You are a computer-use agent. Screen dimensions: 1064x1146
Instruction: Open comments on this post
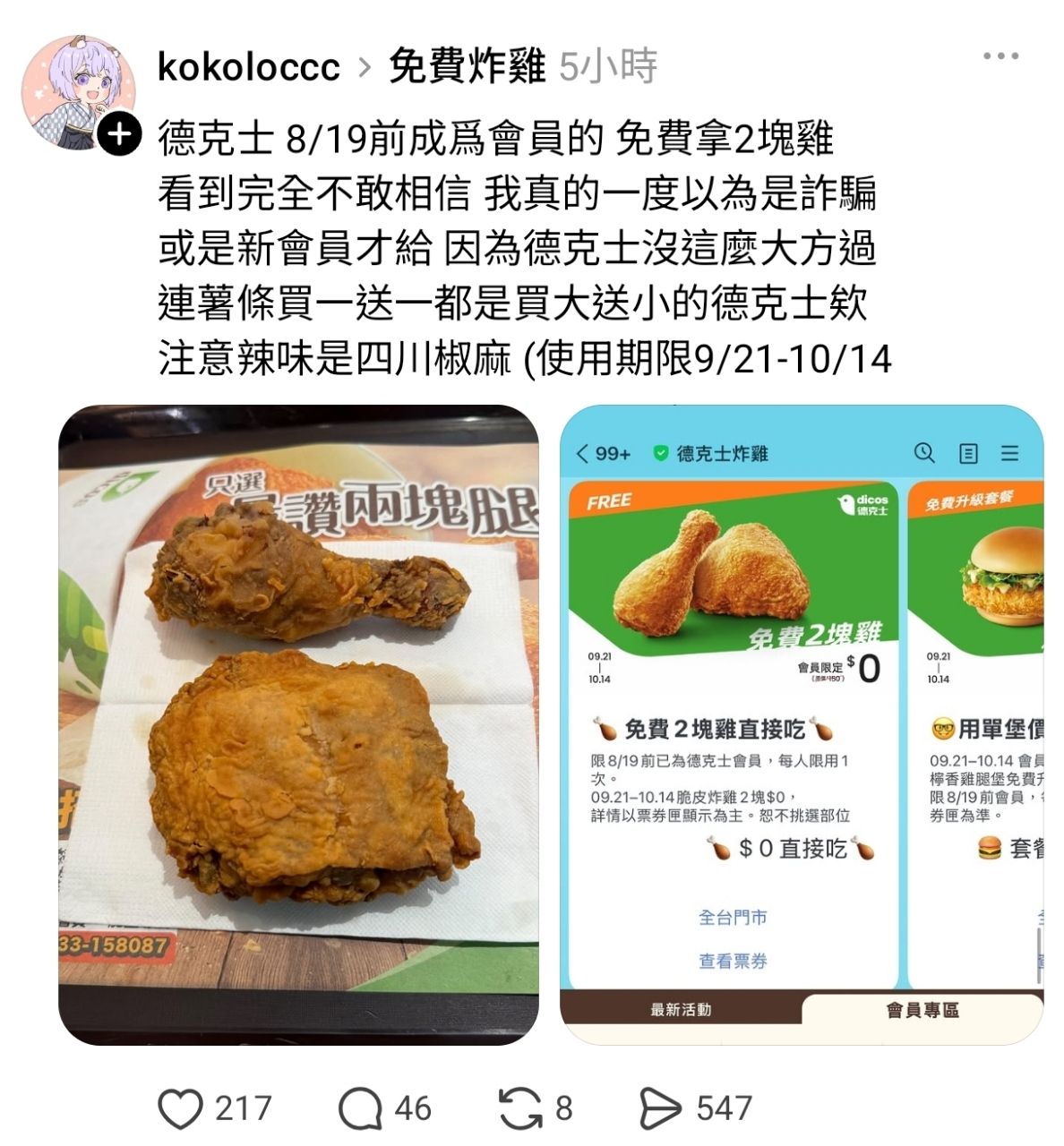point(360,1108)
